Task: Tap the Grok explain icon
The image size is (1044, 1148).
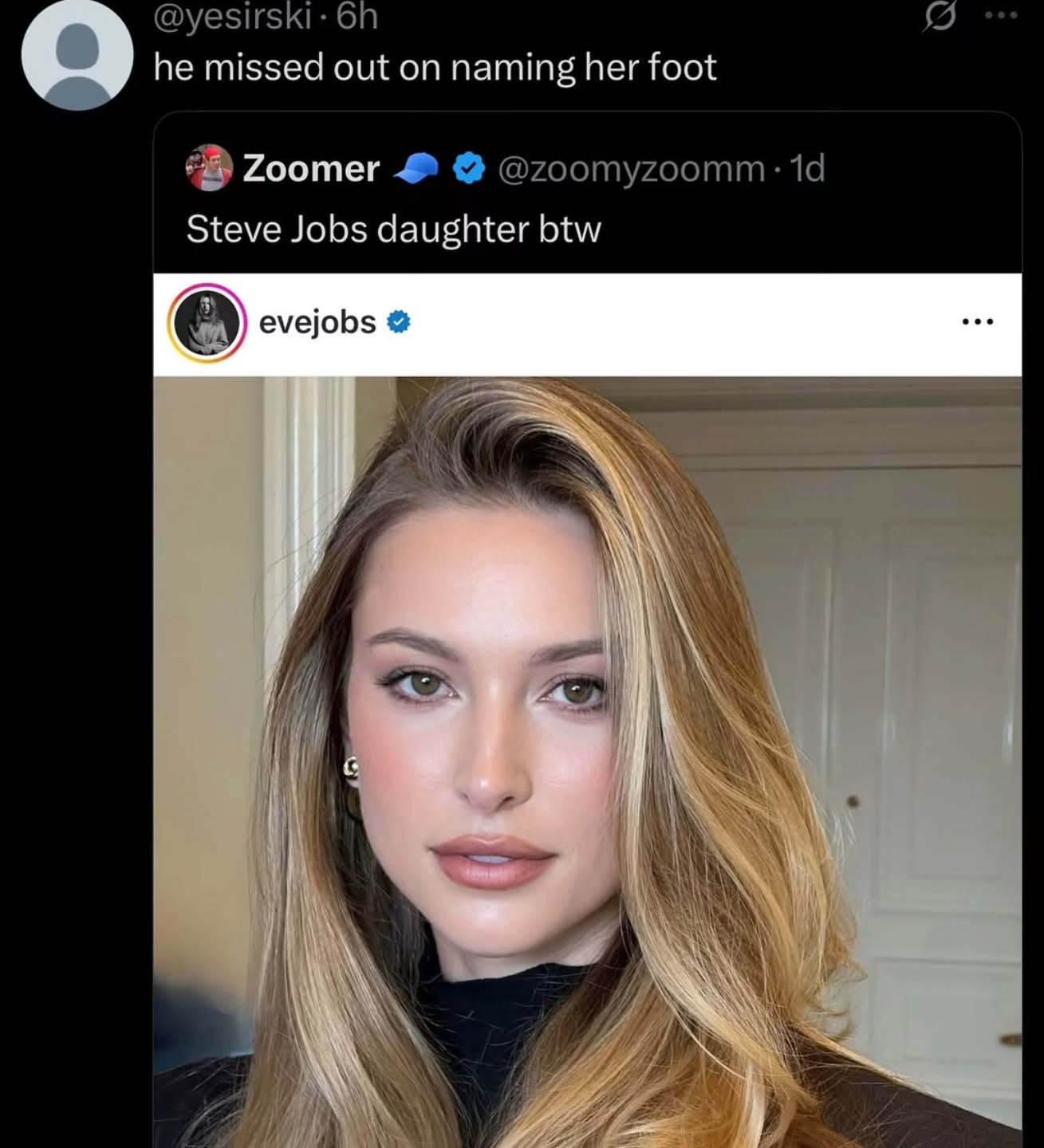Action: pyautogui.click(x=940, y=15)
